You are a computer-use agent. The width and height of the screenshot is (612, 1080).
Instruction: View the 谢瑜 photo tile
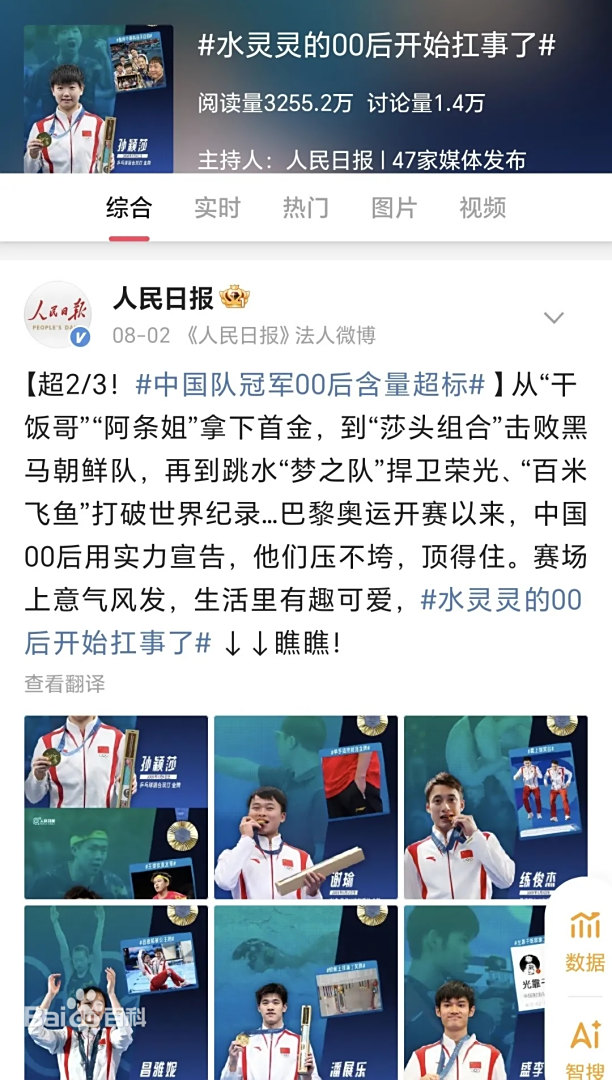[x=305, y=806]
